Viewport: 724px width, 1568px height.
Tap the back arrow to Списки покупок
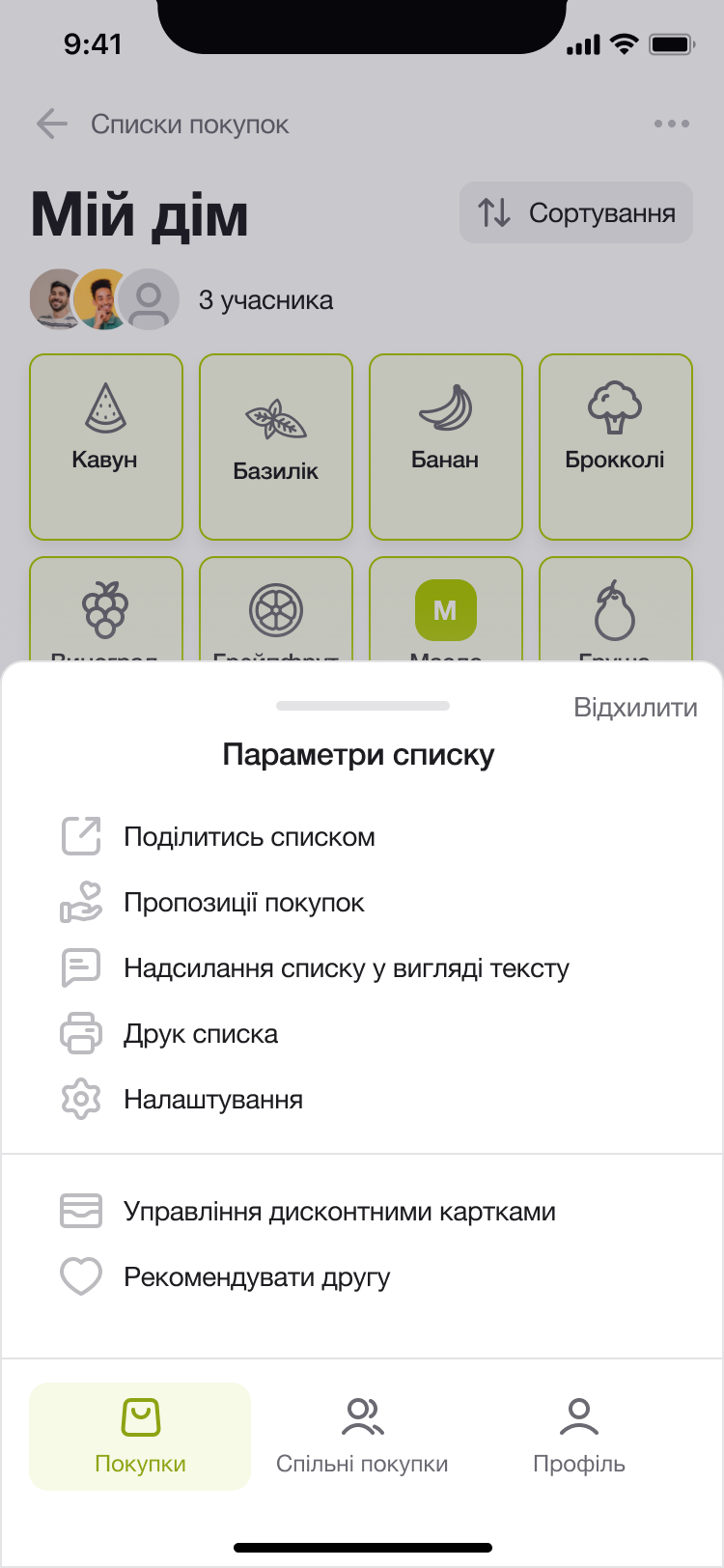(x=52, y=124)
